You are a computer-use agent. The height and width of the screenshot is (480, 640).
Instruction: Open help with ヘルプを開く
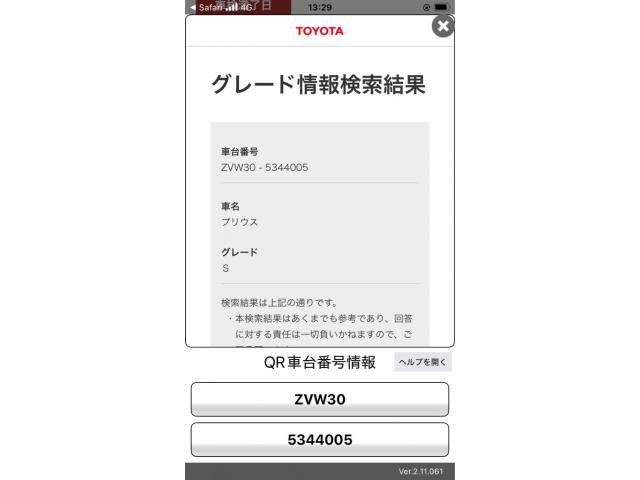click(x=423, y=362)
